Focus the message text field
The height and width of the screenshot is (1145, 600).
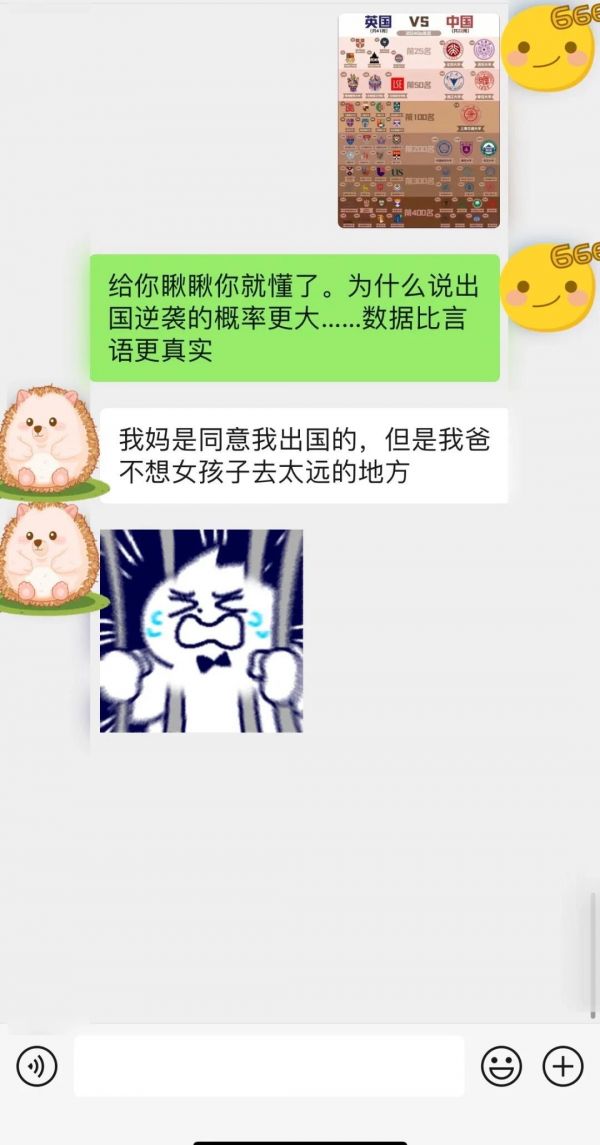pyautogui.click(x=268, y=1067)
